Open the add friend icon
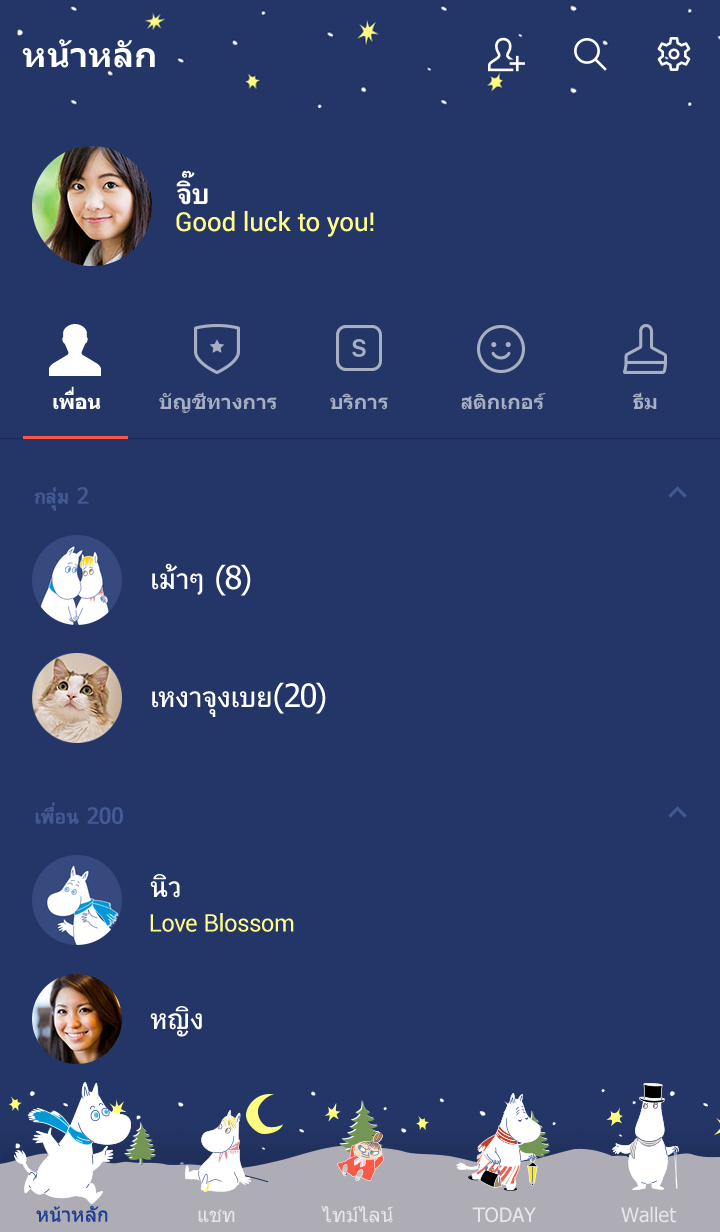The width and height of the screenshot is (720, 1232). pos(505,55)
